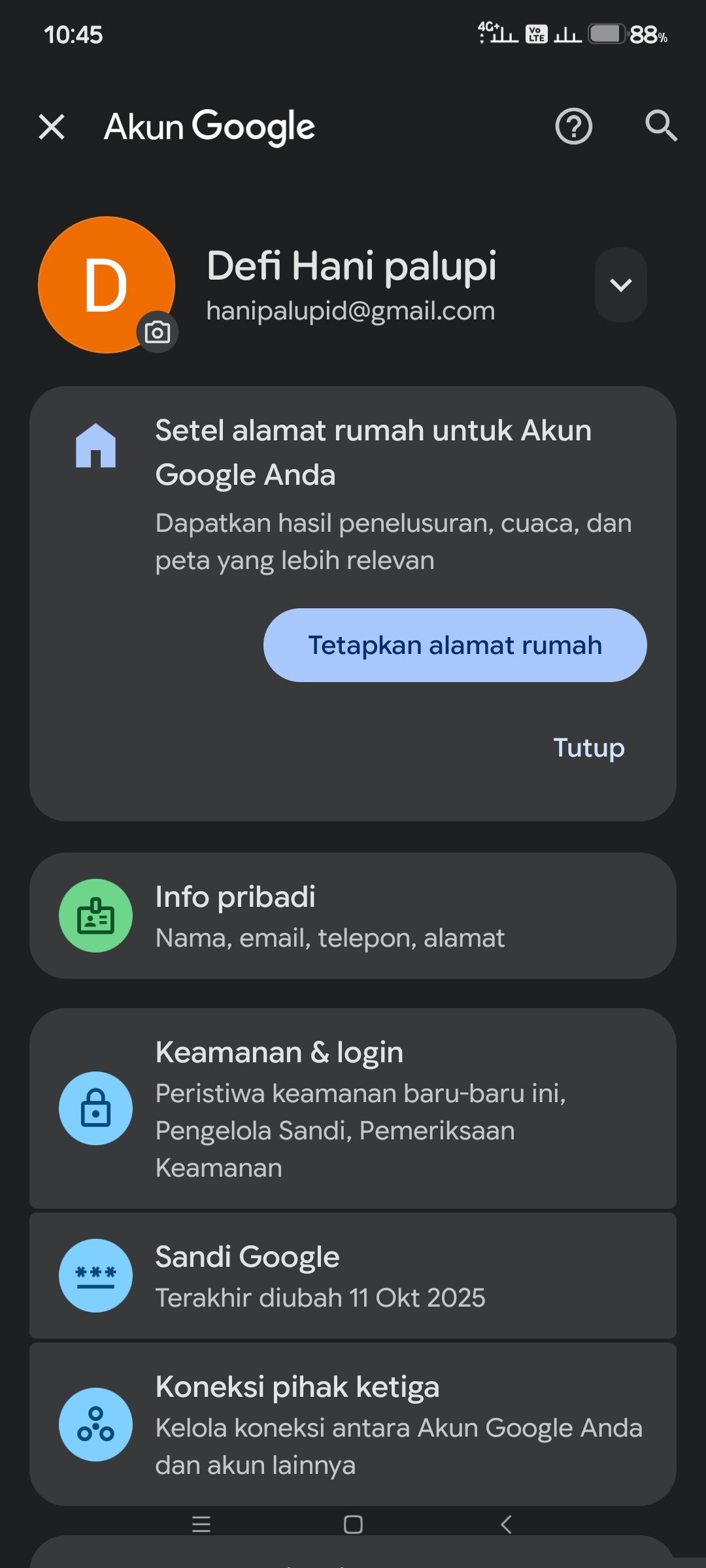Dismiss the home address card with Tutup
The height and width of the screenshot is (1568, 706).
(588, 747)
